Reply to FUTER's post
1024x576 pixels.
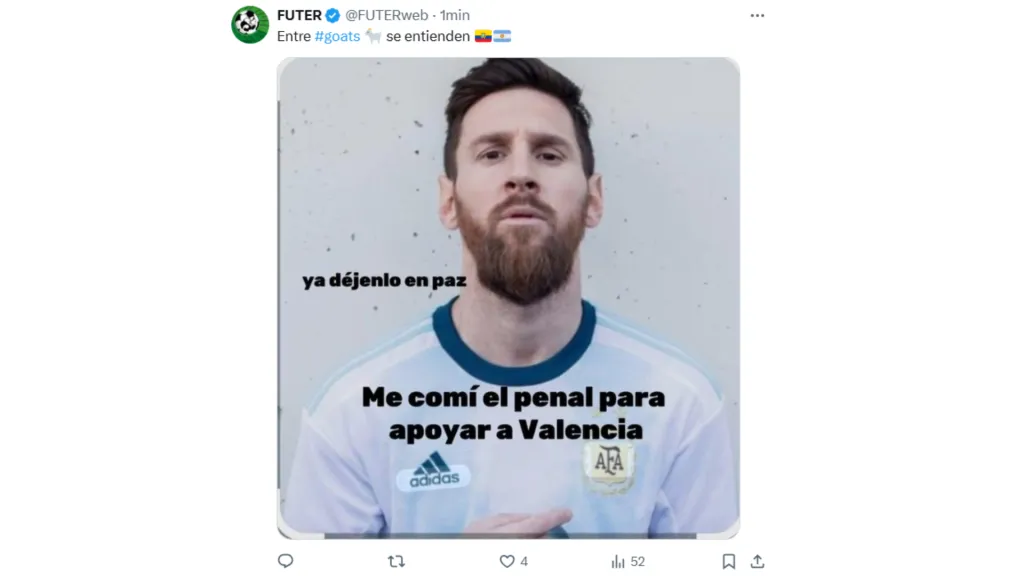286,561
